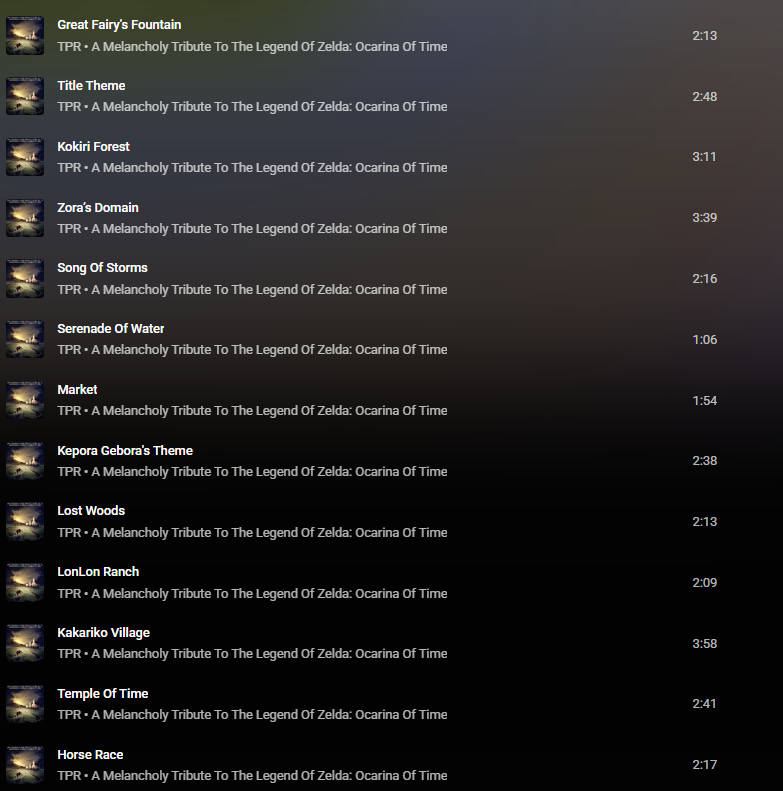Open Kakariko Village track

tap(103, 633)
